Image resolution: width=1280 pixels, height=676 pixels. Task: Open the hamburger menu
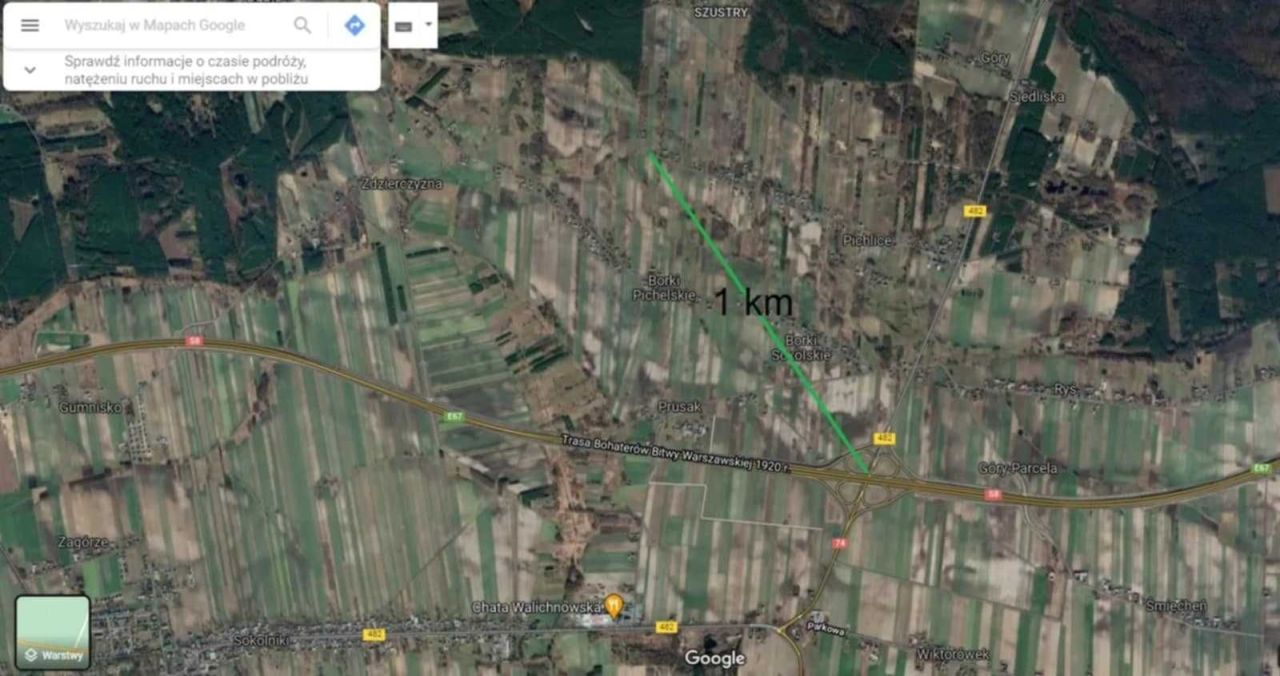tap(30, 25)
